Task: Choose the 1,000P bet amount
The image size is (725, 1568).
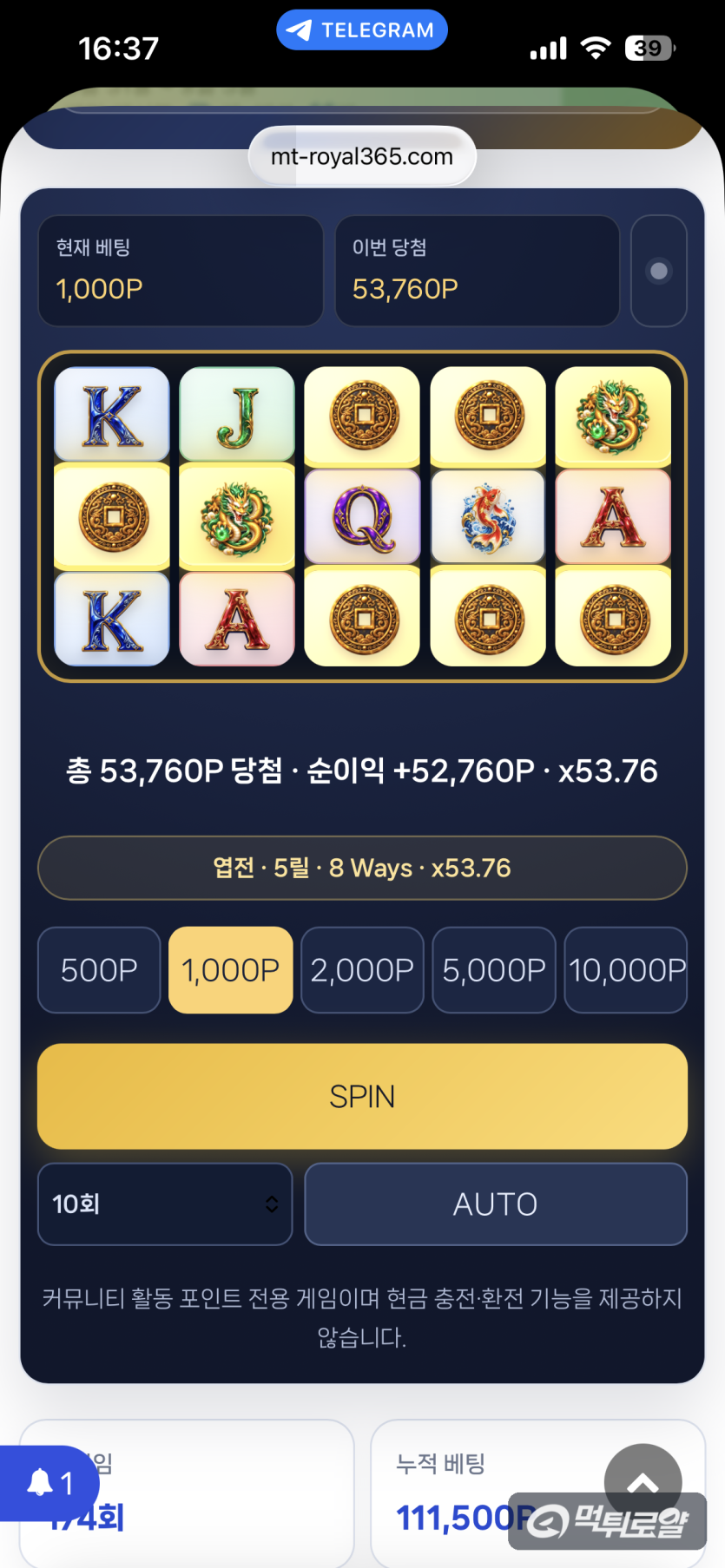Action: point(231,970)
